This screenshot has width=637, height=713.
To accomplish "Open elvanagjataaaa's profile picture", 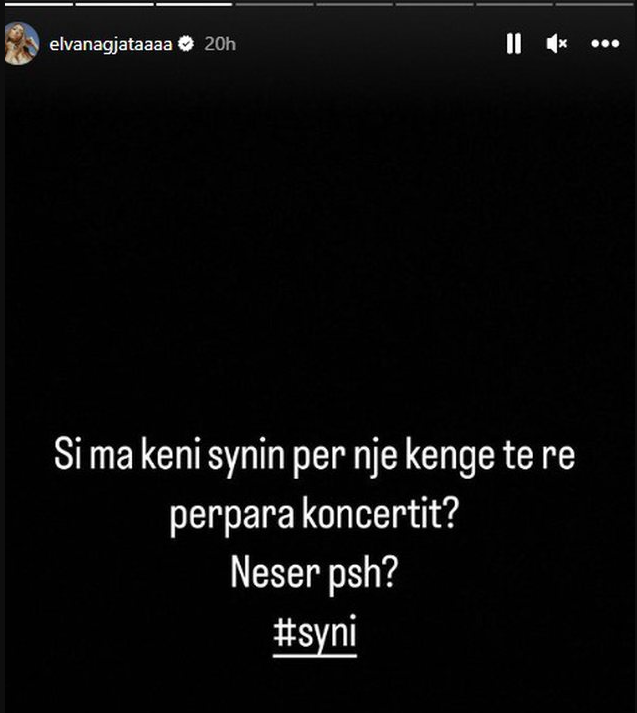I will pyautogui.click(x=22, y=45).
